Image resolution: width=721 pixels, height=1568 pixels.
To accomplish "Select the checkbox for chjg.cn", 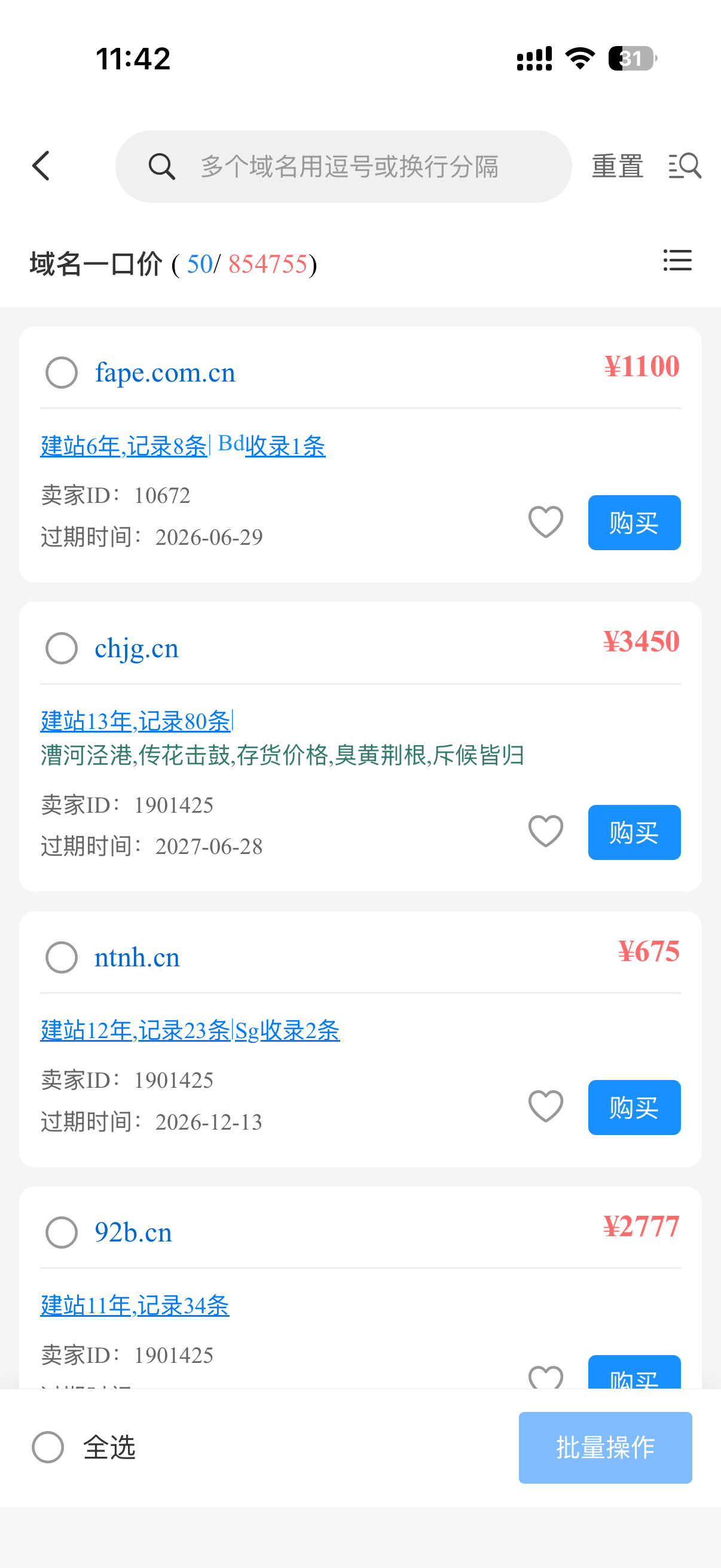I will click(62, 648).
